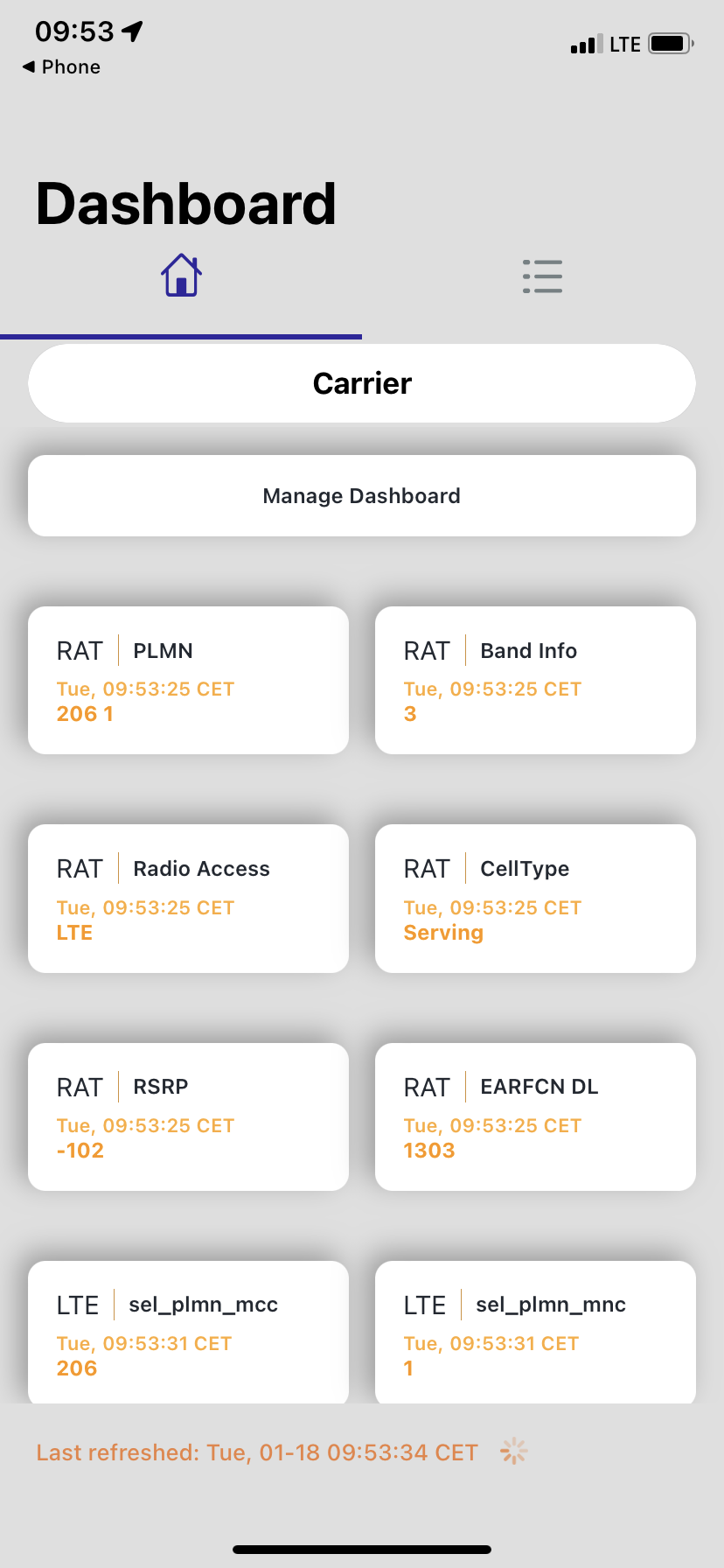Screen dimensions: 724x1568
Task: Open Manage Dashboard
Action: click(362, 496)
